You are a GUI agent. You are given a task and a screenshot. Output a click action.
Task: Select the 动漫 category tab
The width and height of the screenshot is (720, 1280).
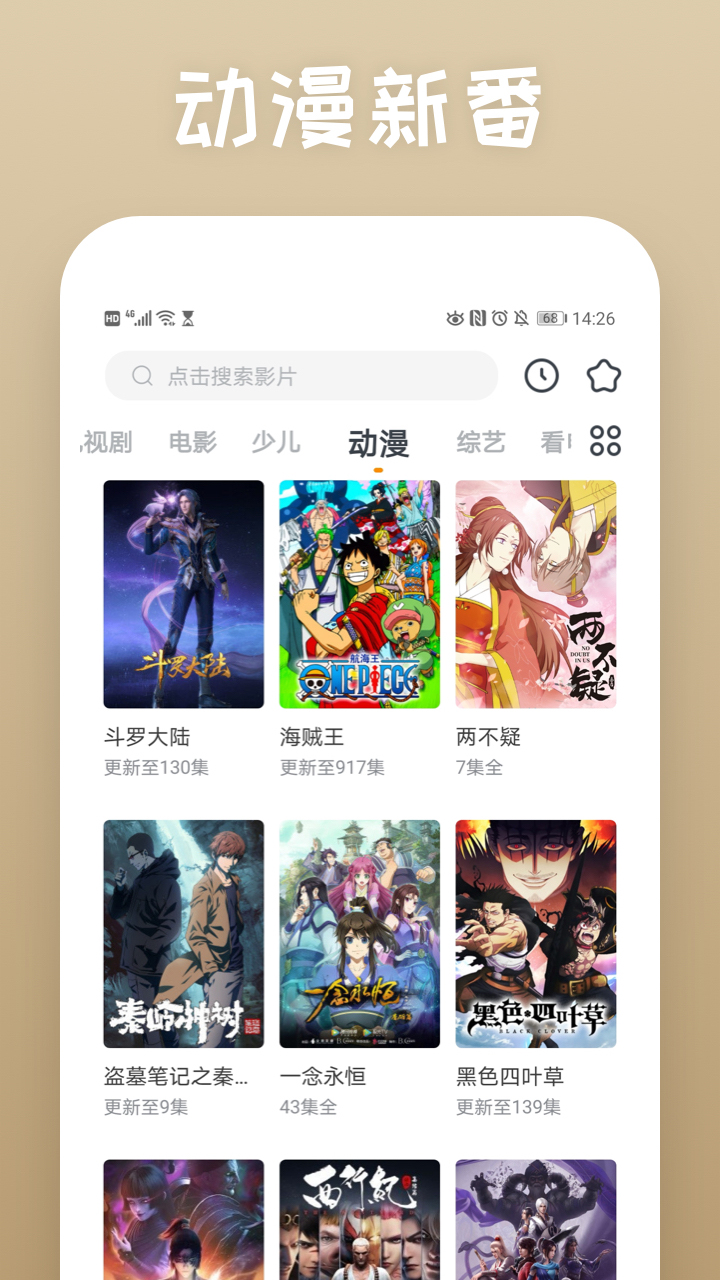380,441
